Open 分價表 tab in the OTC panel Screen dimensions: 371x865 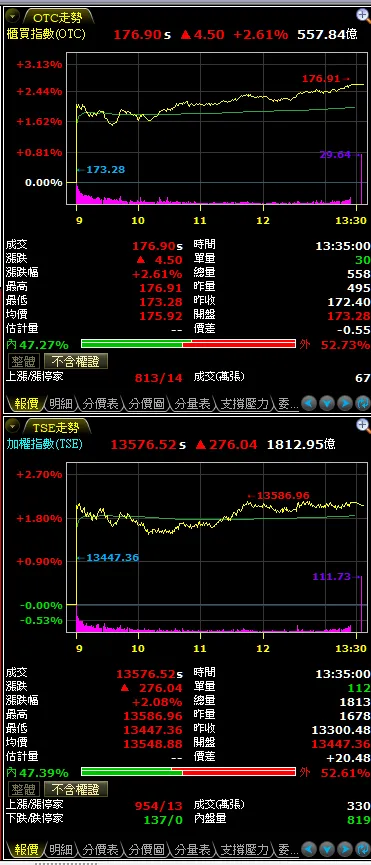(x=100, y=404)
